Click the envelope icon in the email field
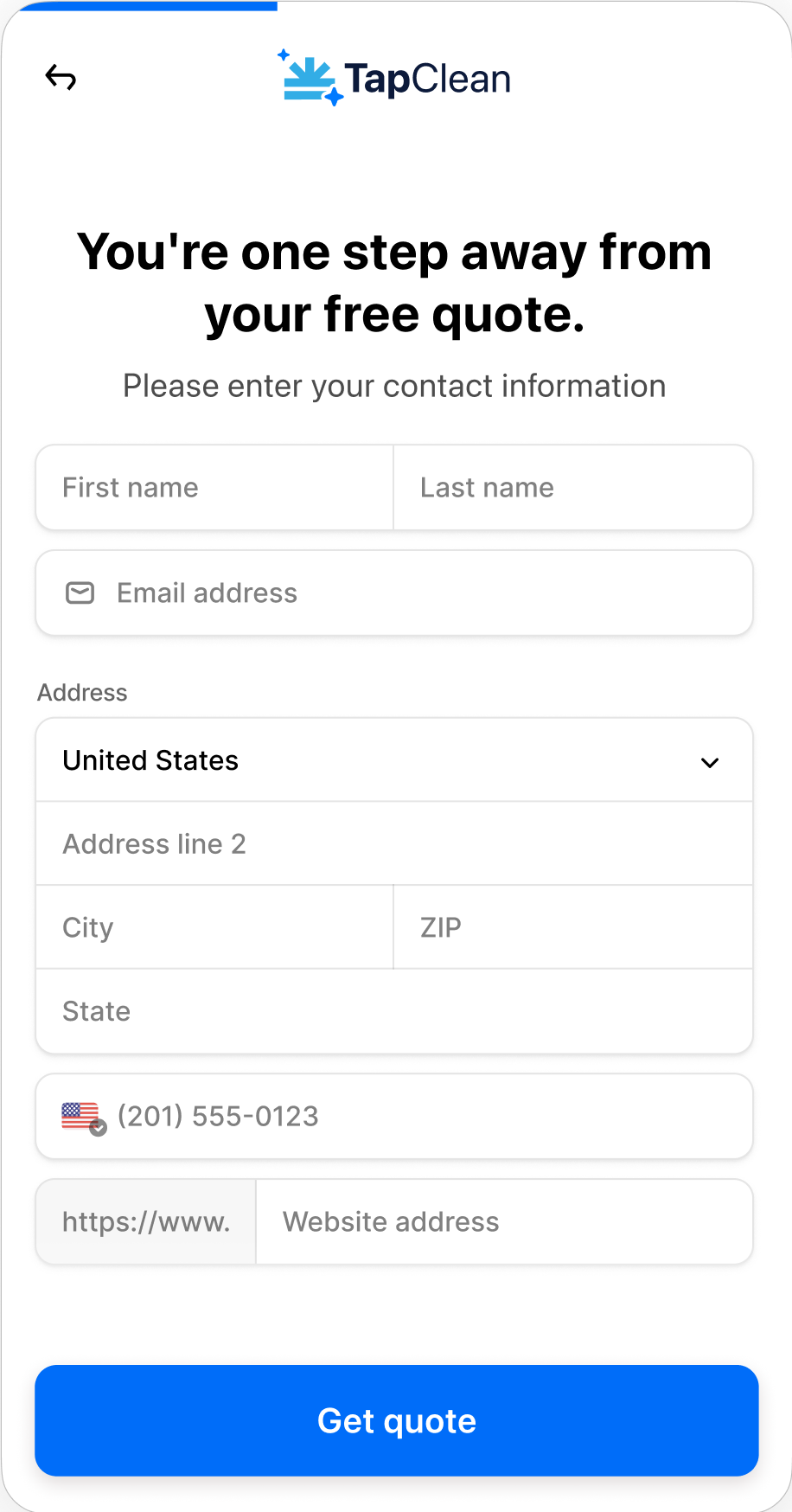 click(80, 593)
